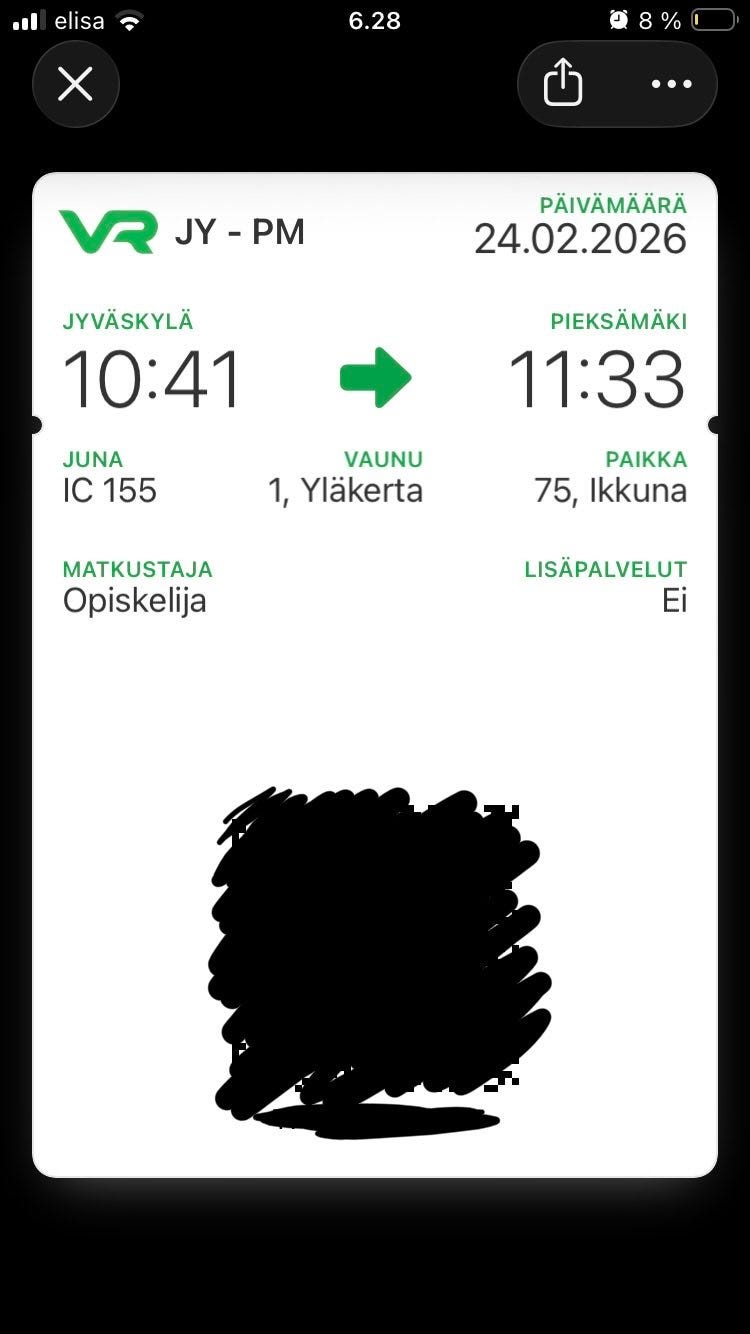Tap the VAUNU value 1, Yläkerta

(346, 490)
